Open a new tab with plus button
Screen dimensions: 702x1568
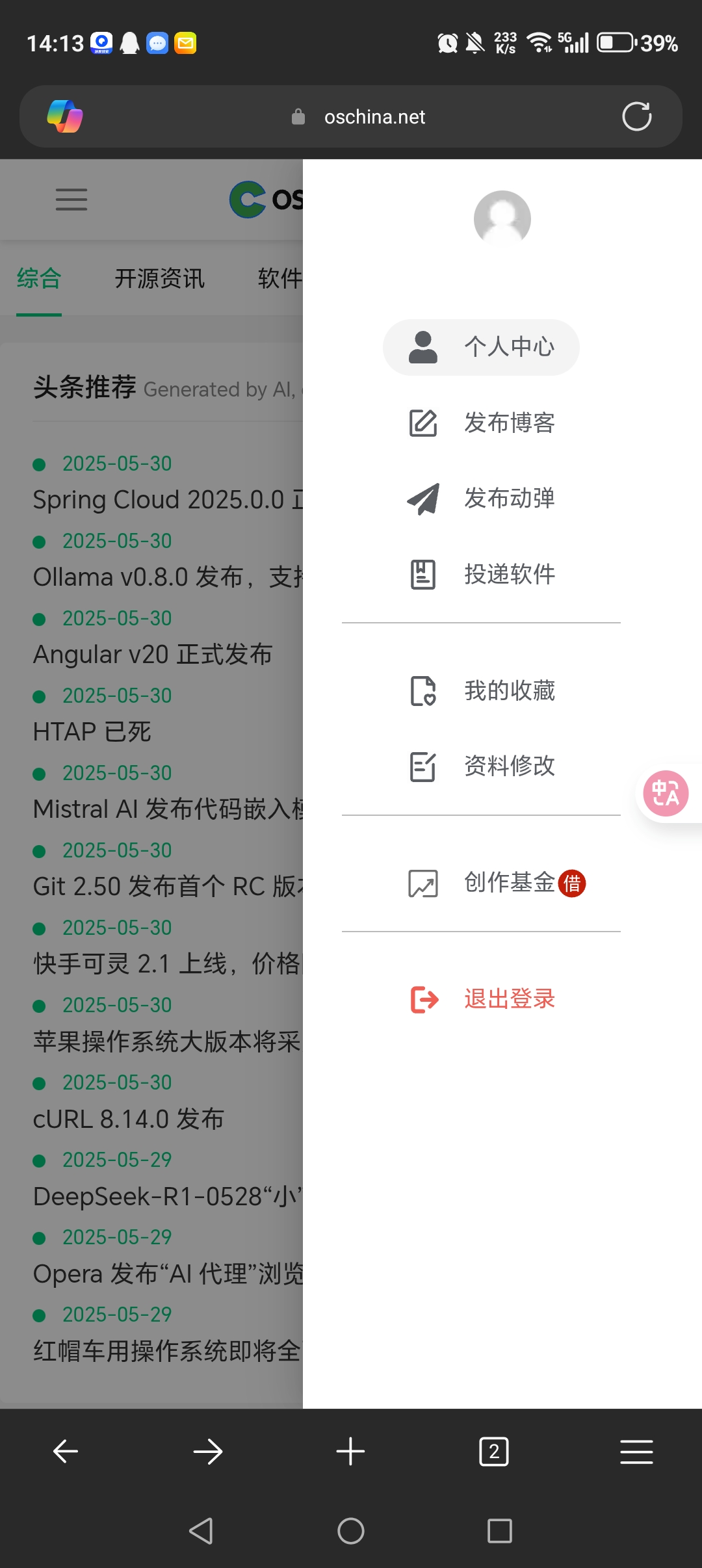pyautogui.click(x=350, y=1451)
